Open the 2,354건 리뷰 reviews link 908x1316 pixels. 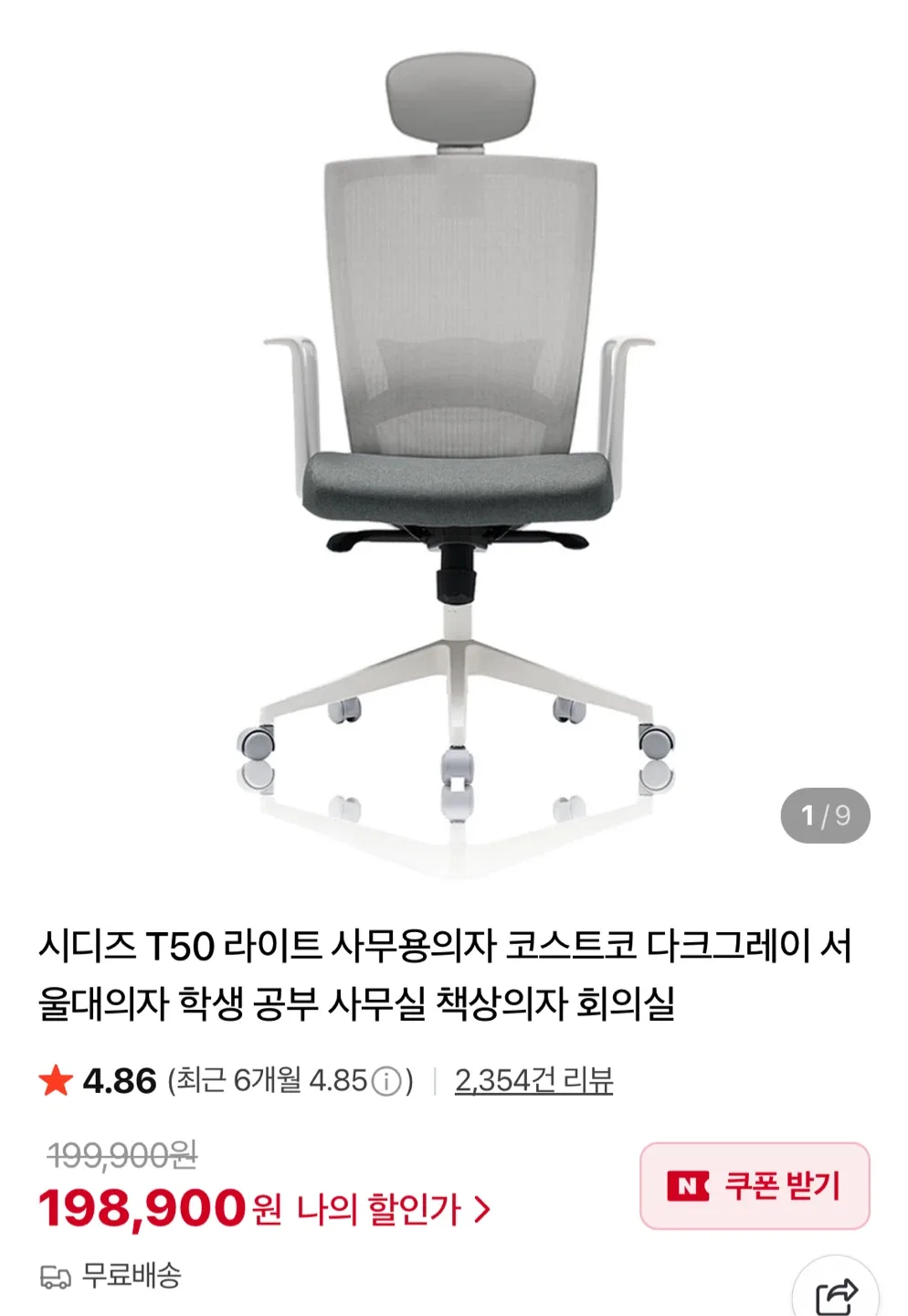click(533, 1081)
